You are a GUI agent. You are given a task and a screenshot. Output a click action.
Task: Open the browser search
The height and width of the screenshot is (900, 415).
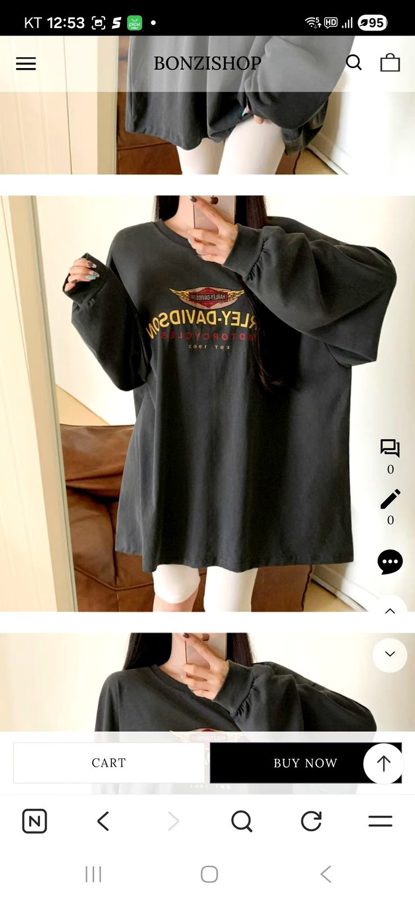(x=242, y=821)
